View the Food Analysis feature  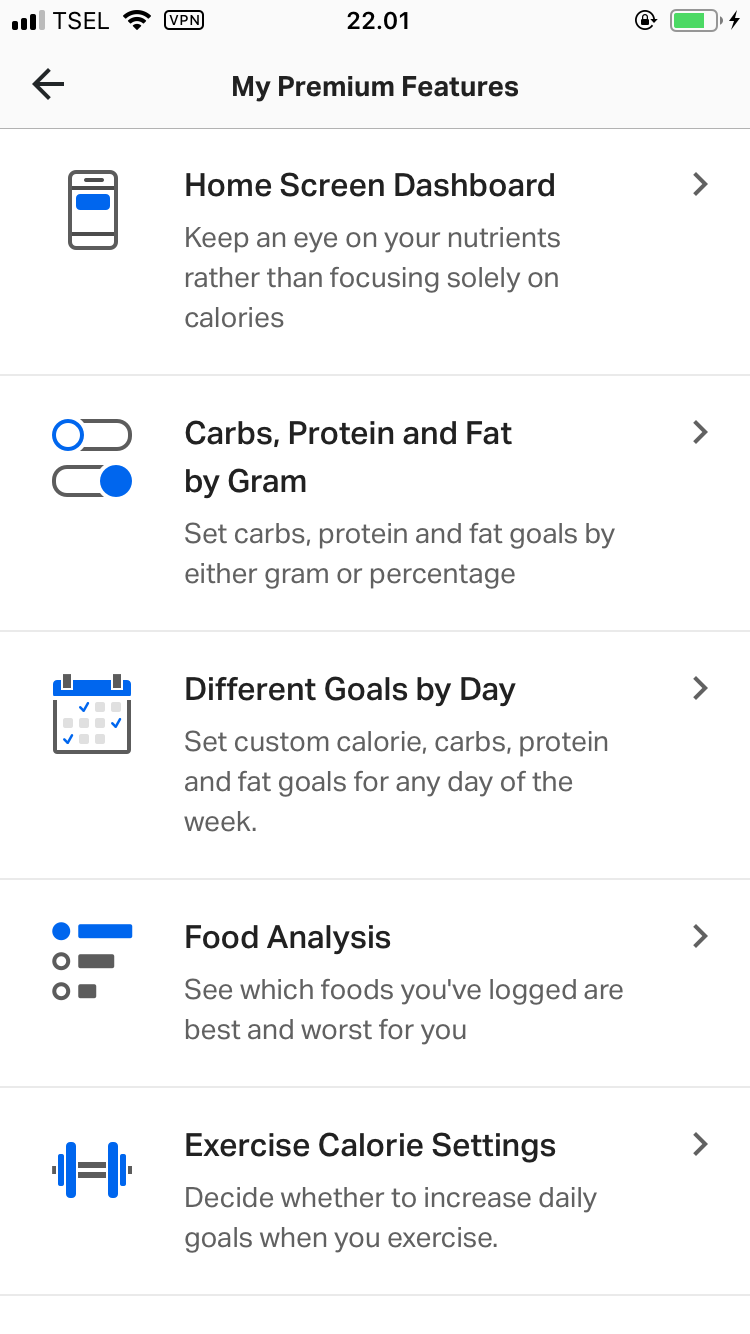pos(375,983)
